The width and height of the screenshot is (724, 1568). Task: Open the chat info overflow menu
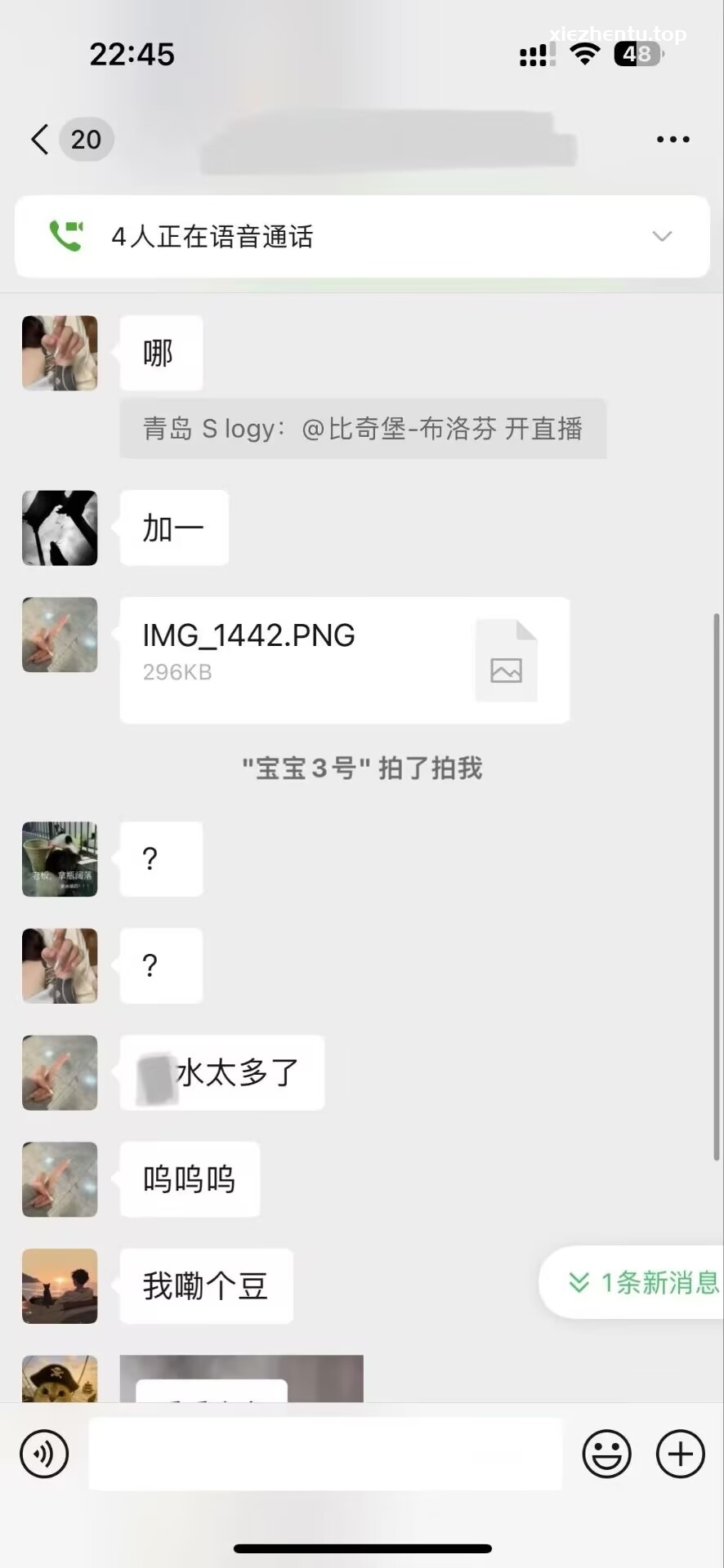(x=673, y=140)
